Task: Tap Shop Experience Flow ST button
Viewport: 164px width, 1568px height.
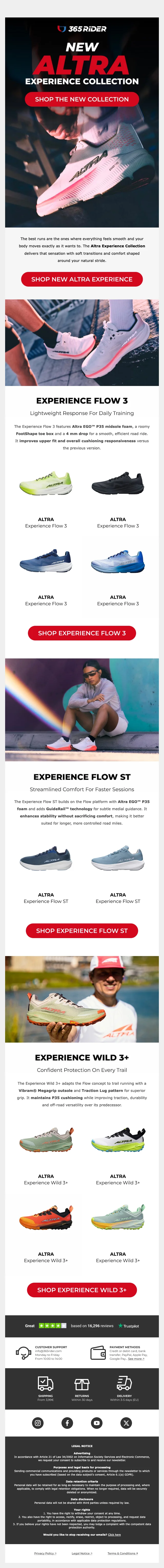Action: [x=82, y=931]
